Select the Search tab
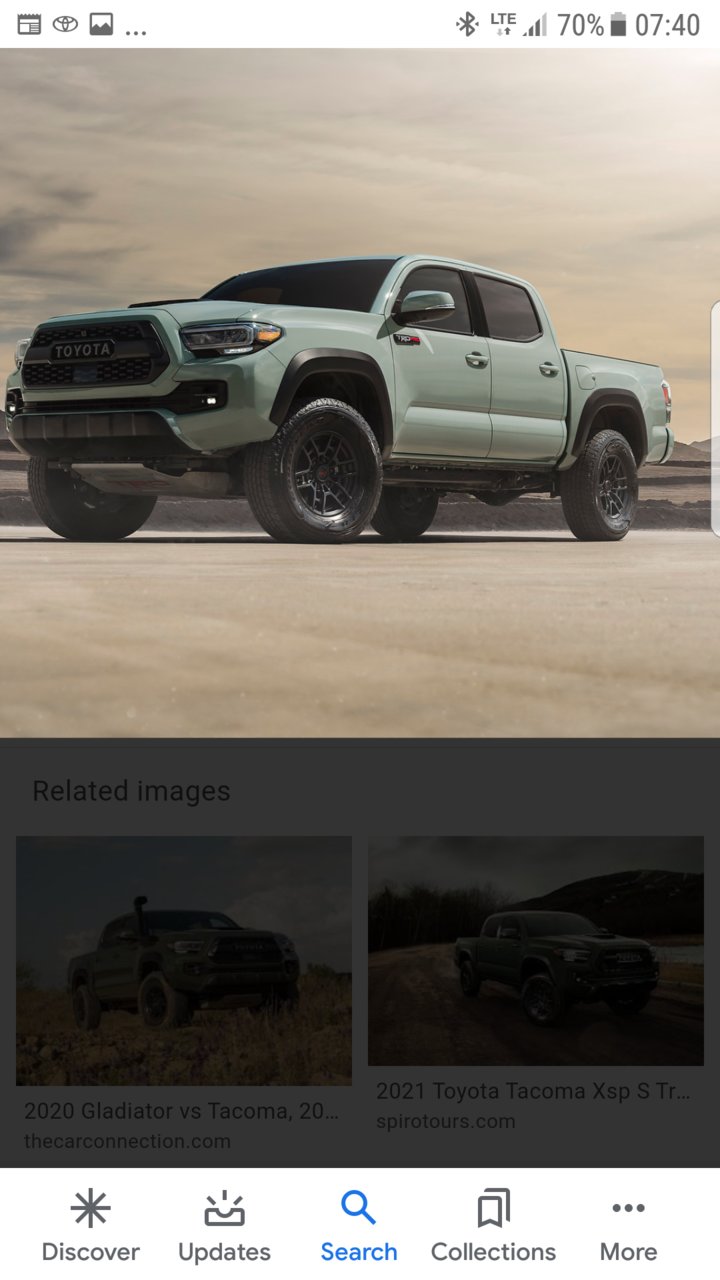Viewport: 720px width, 1280px height. tap(358, 1226)
